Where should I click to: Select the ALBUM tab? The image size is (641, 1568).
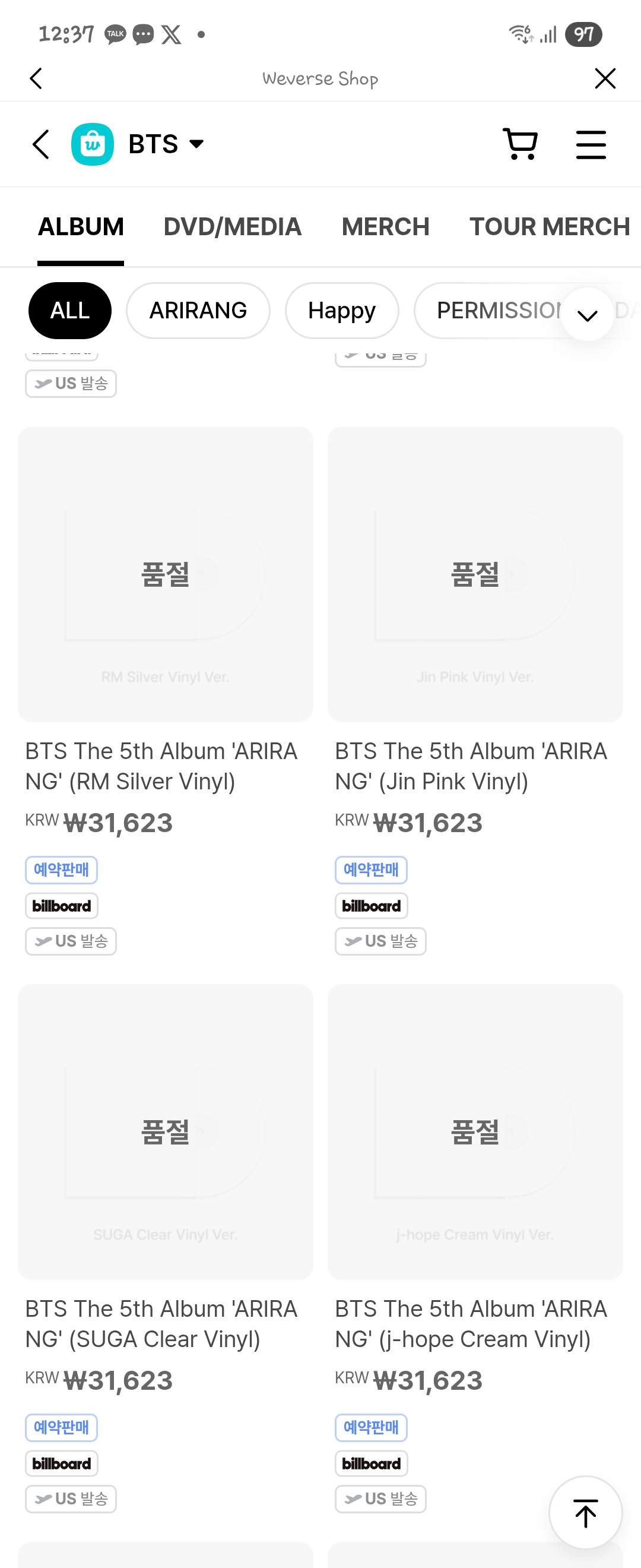click(81, 227)
